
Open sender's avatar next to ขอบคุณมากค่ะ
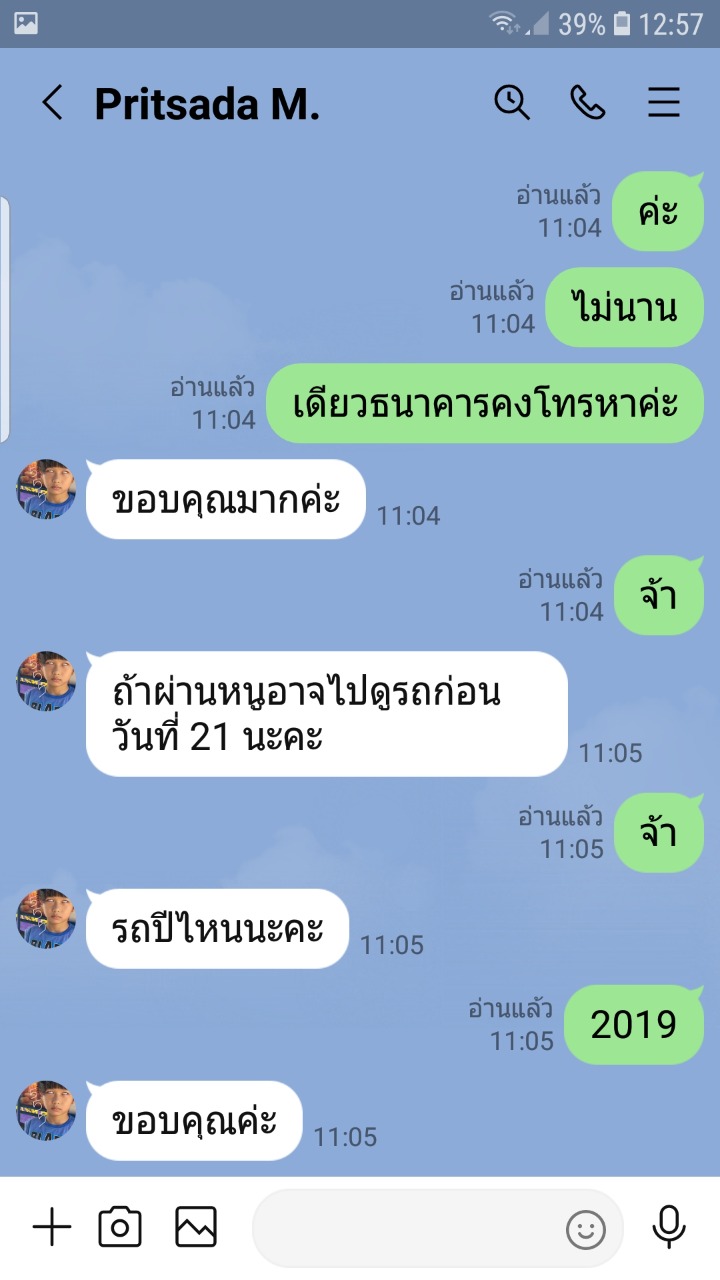click(46, 489)
